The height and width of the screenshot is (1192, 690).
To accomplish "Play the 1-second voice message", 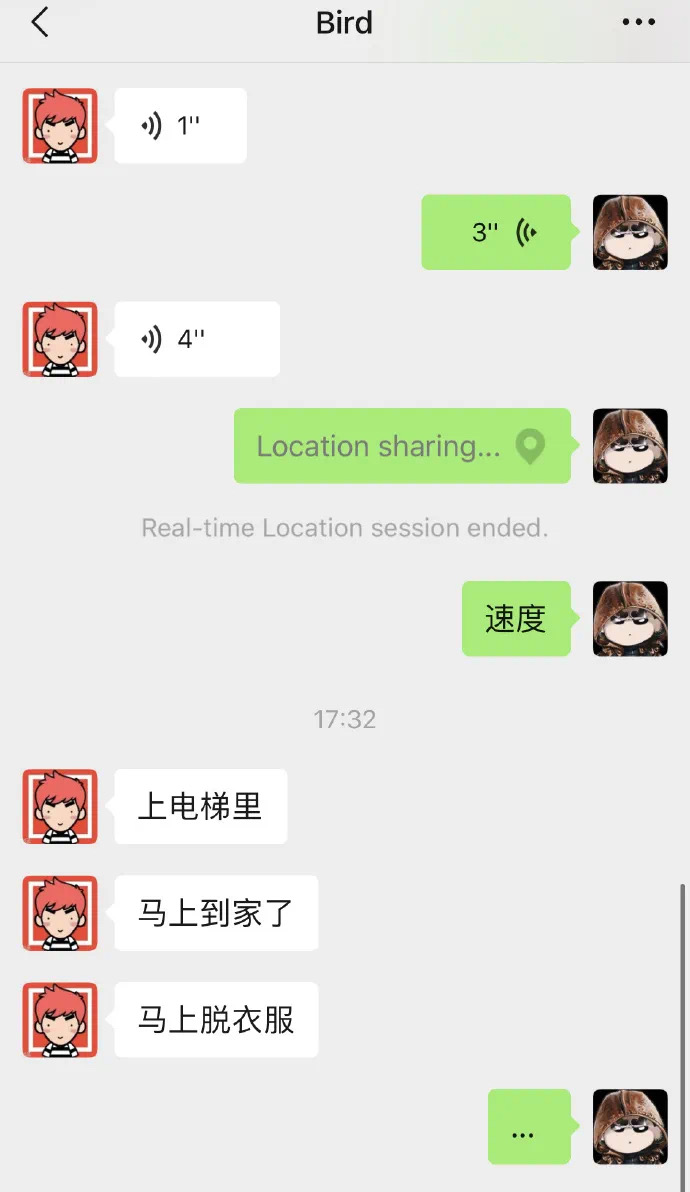I will [x=180, y=126].
